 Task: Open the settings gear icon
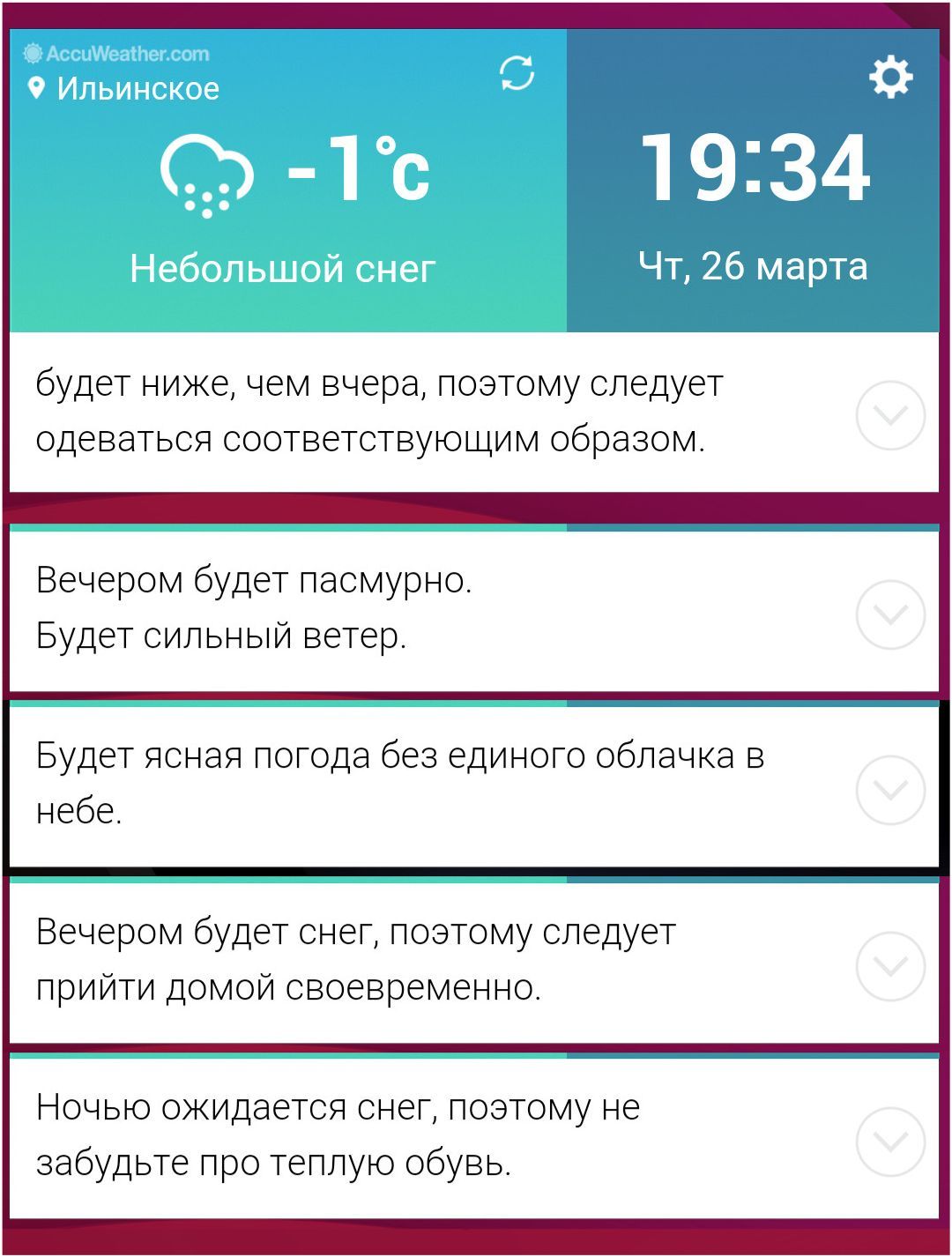point(889,78)
